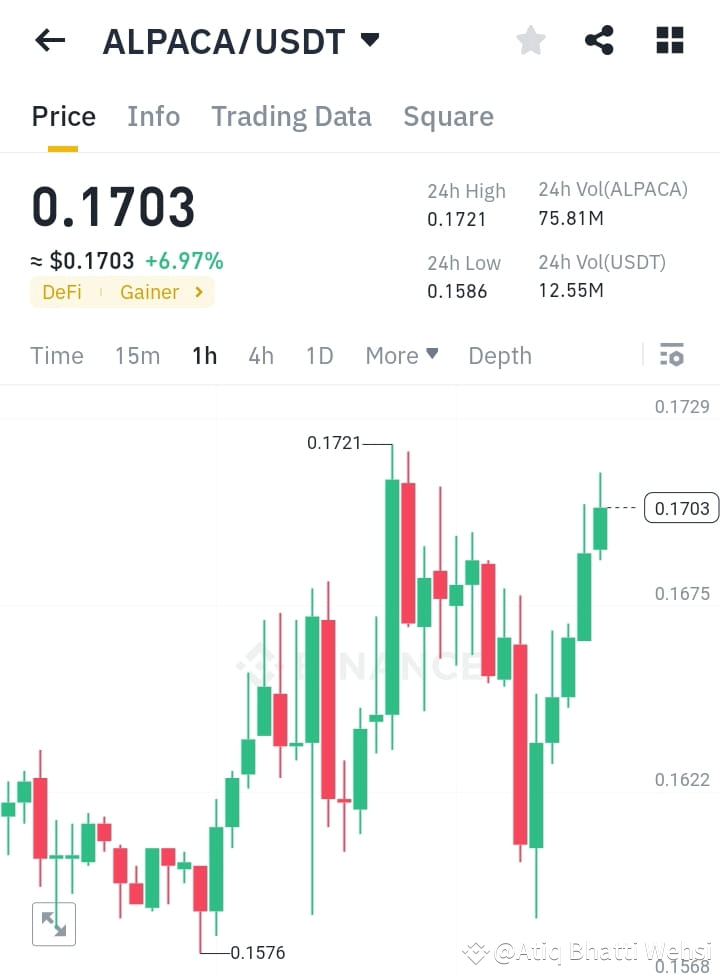720x974 pixels.
Task: Select the Time view mode
Action: click(x=57, y=355)
